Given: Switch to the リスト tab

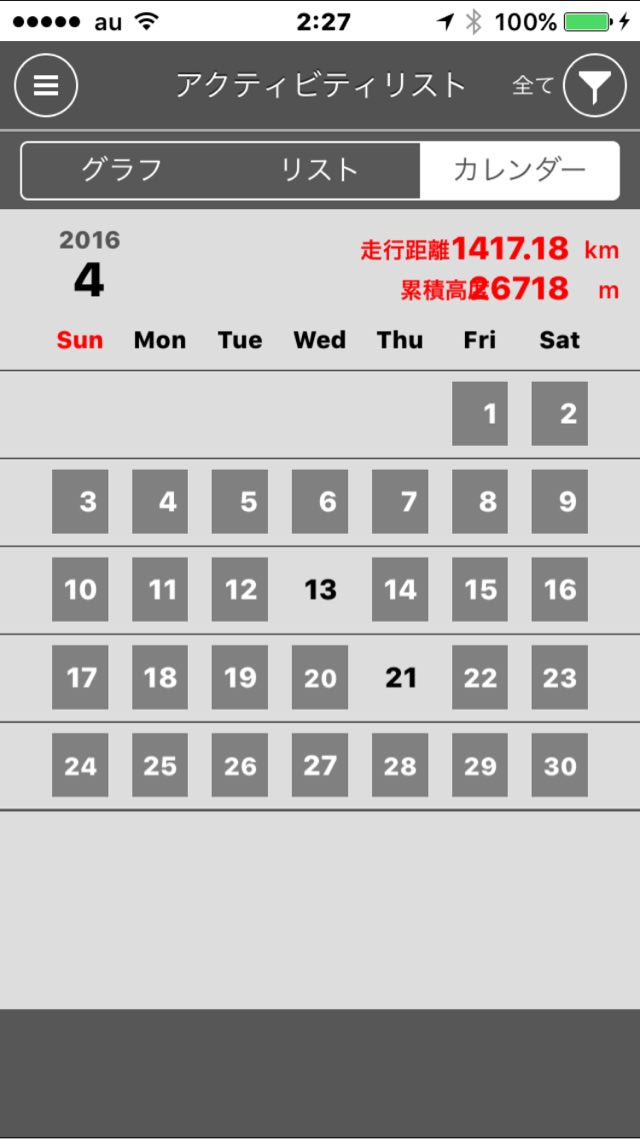Looking at the screenshot, I should coord(320,171).
